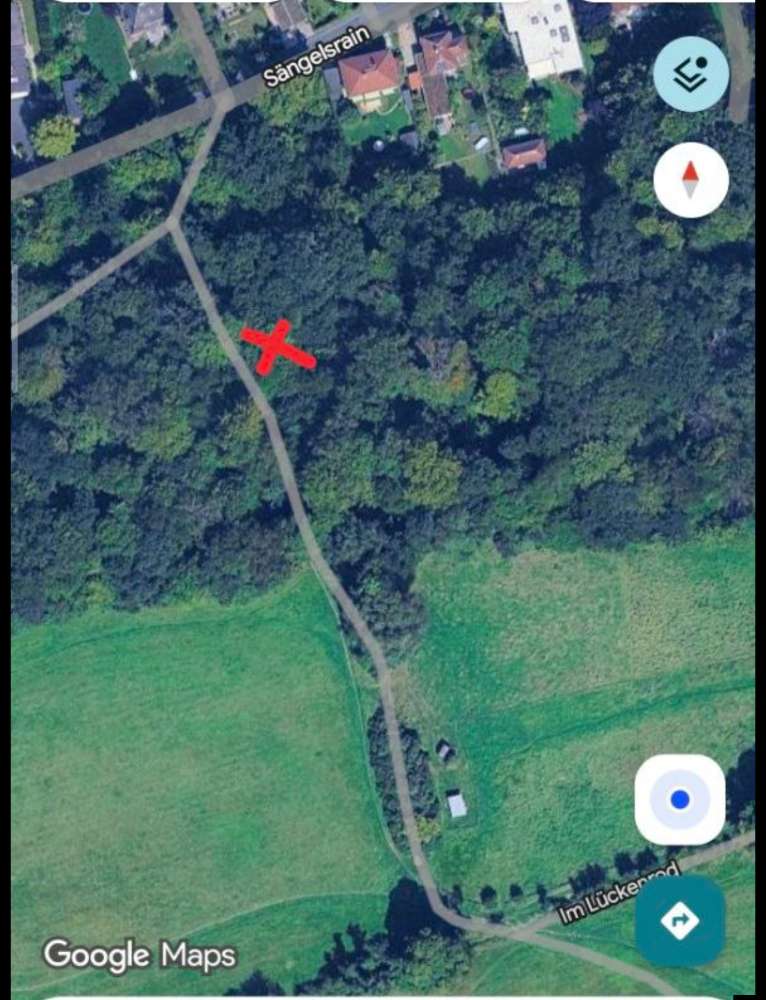The image size is (766, 1000).
Task: Open directions with the arrow button
Action: tap(680, 921)
